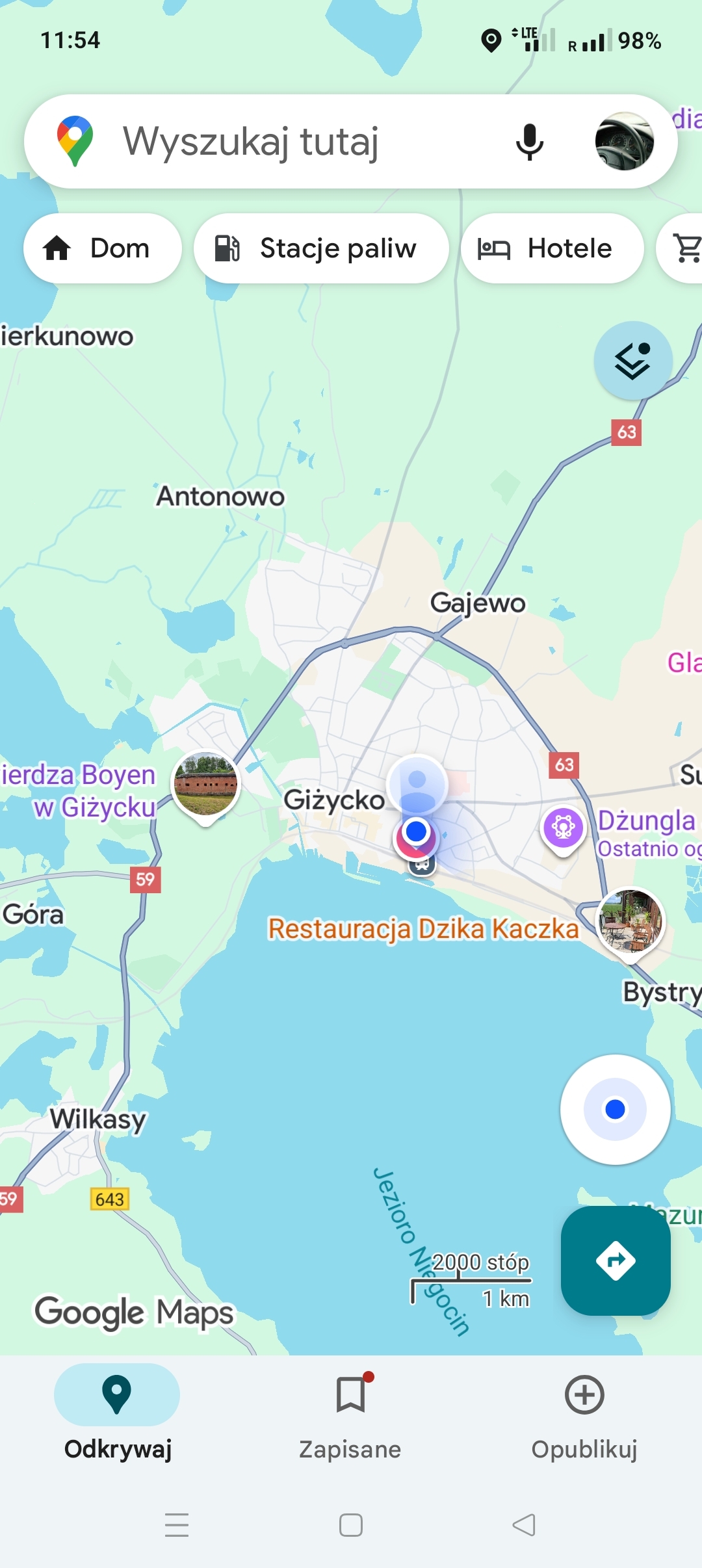
Task: Go back with the system back button
Action: point(524,1524)
